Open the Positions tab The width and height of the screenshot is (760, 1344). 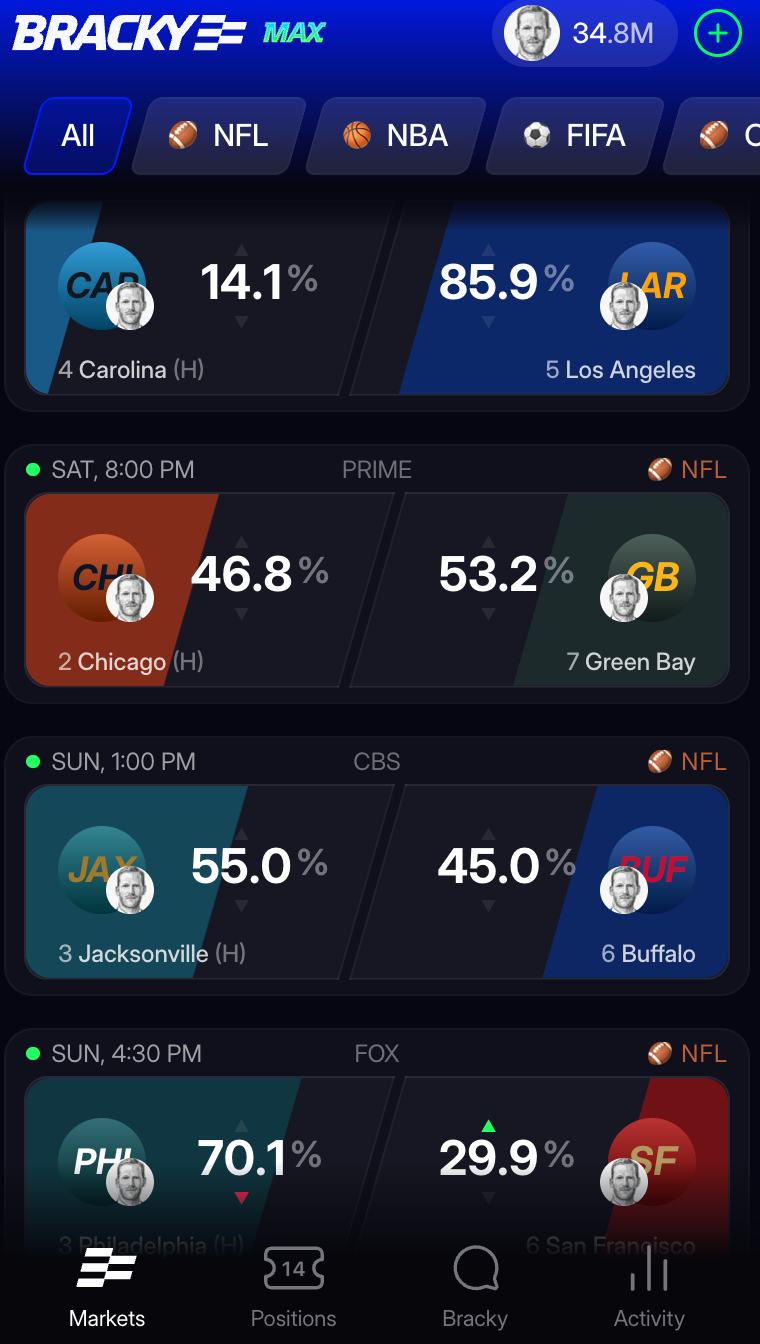tap(293, 1288)
